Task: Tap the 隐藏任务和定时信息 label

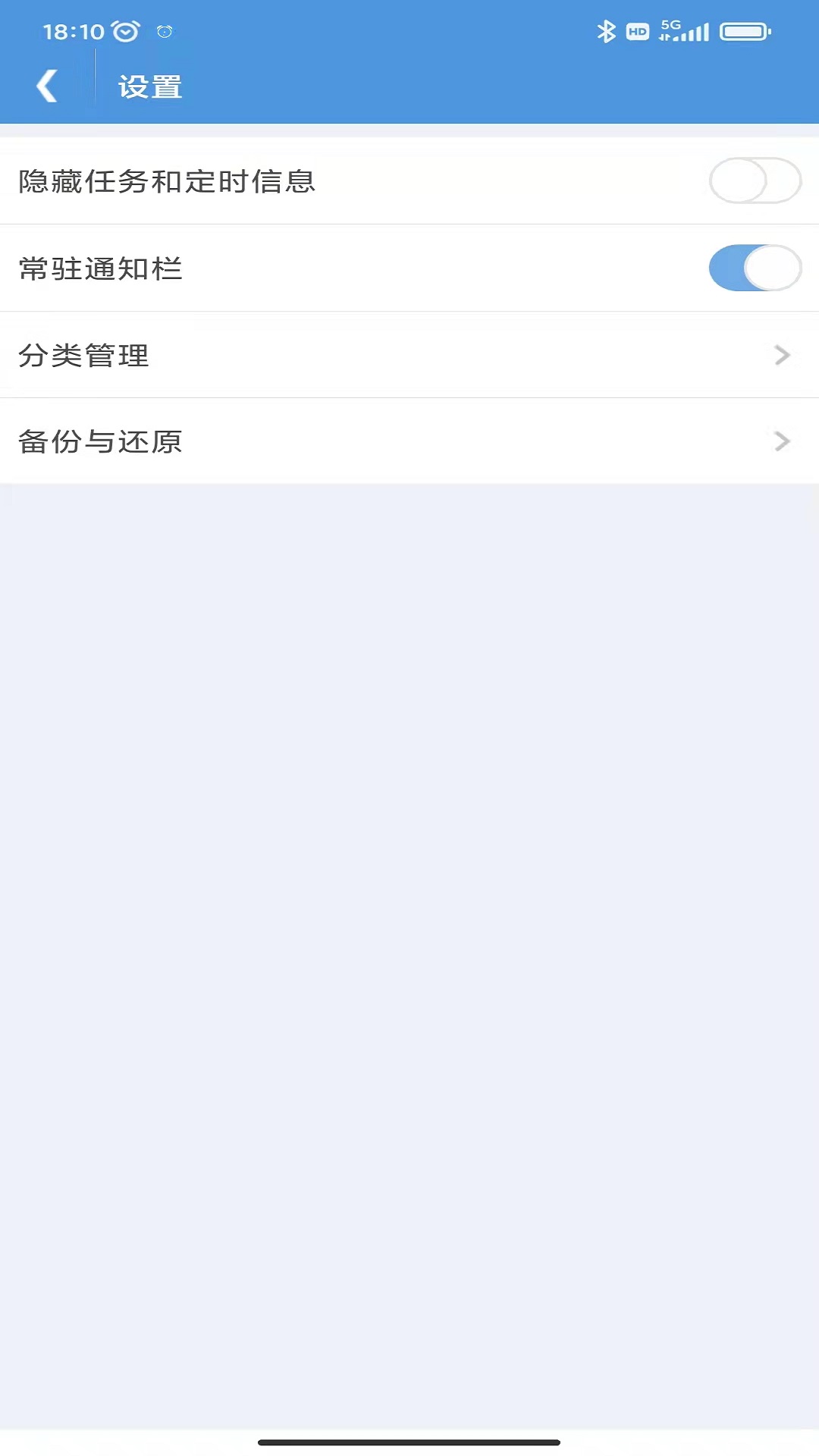Action: coord(168,180)
